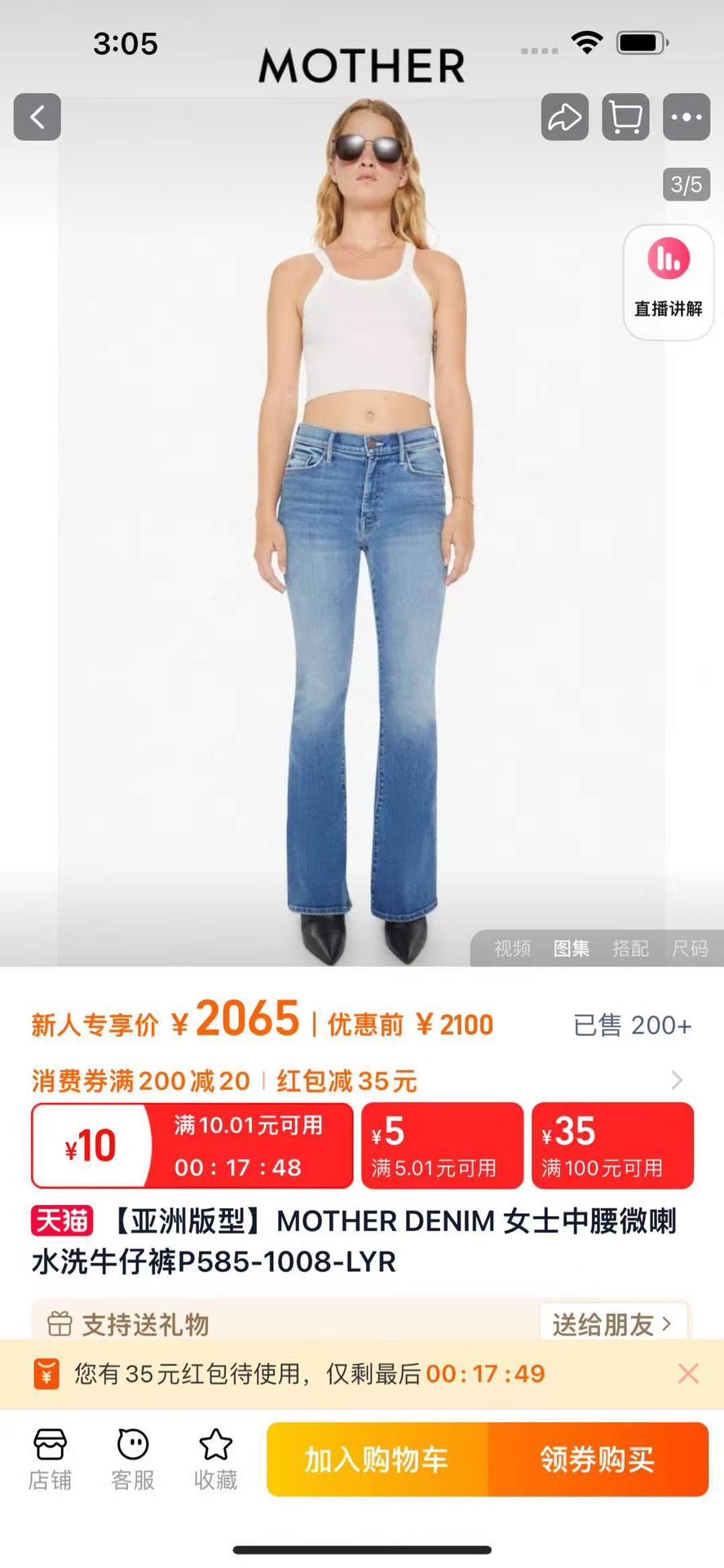The height and width of the screenshot is (1568, 724).
Task: Open the shopping cart icon
Action: pyautogui.click(x=625, y=117)
